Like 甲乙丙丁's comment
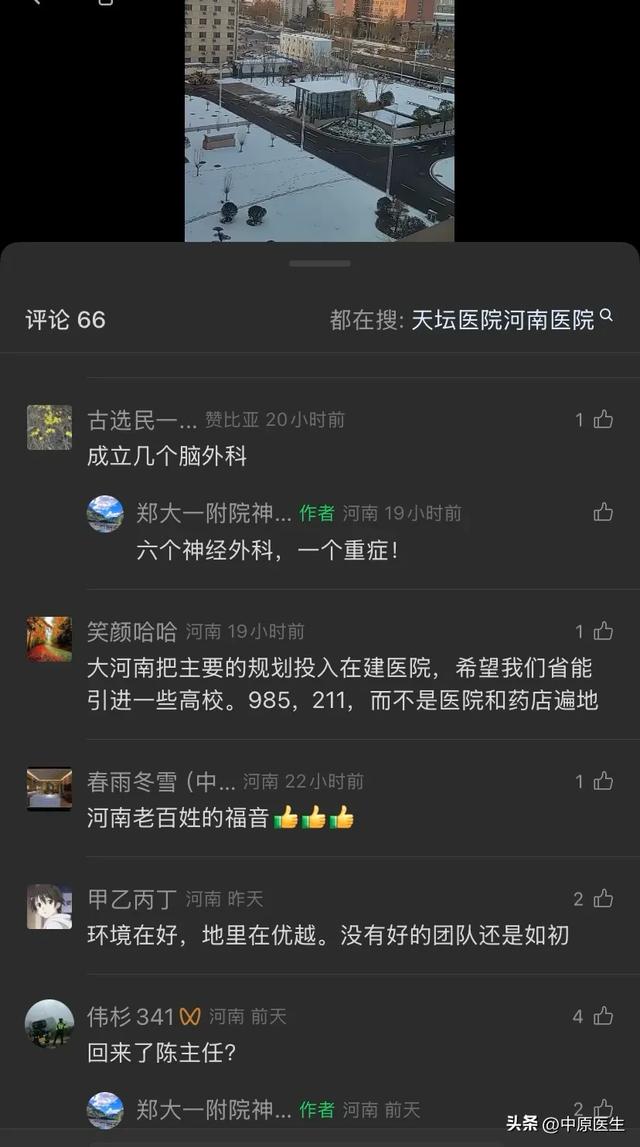640x1147 pixels. tap(603, 899)
